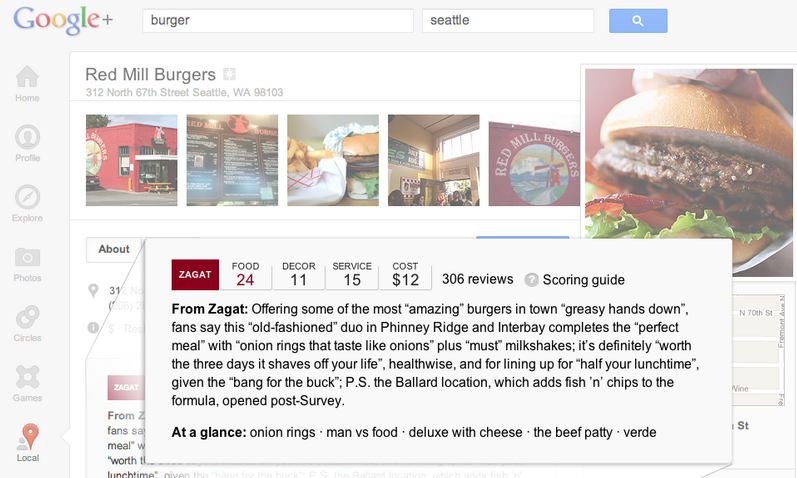
Task: Select the Local sidebar item
Action: point(28,443)
